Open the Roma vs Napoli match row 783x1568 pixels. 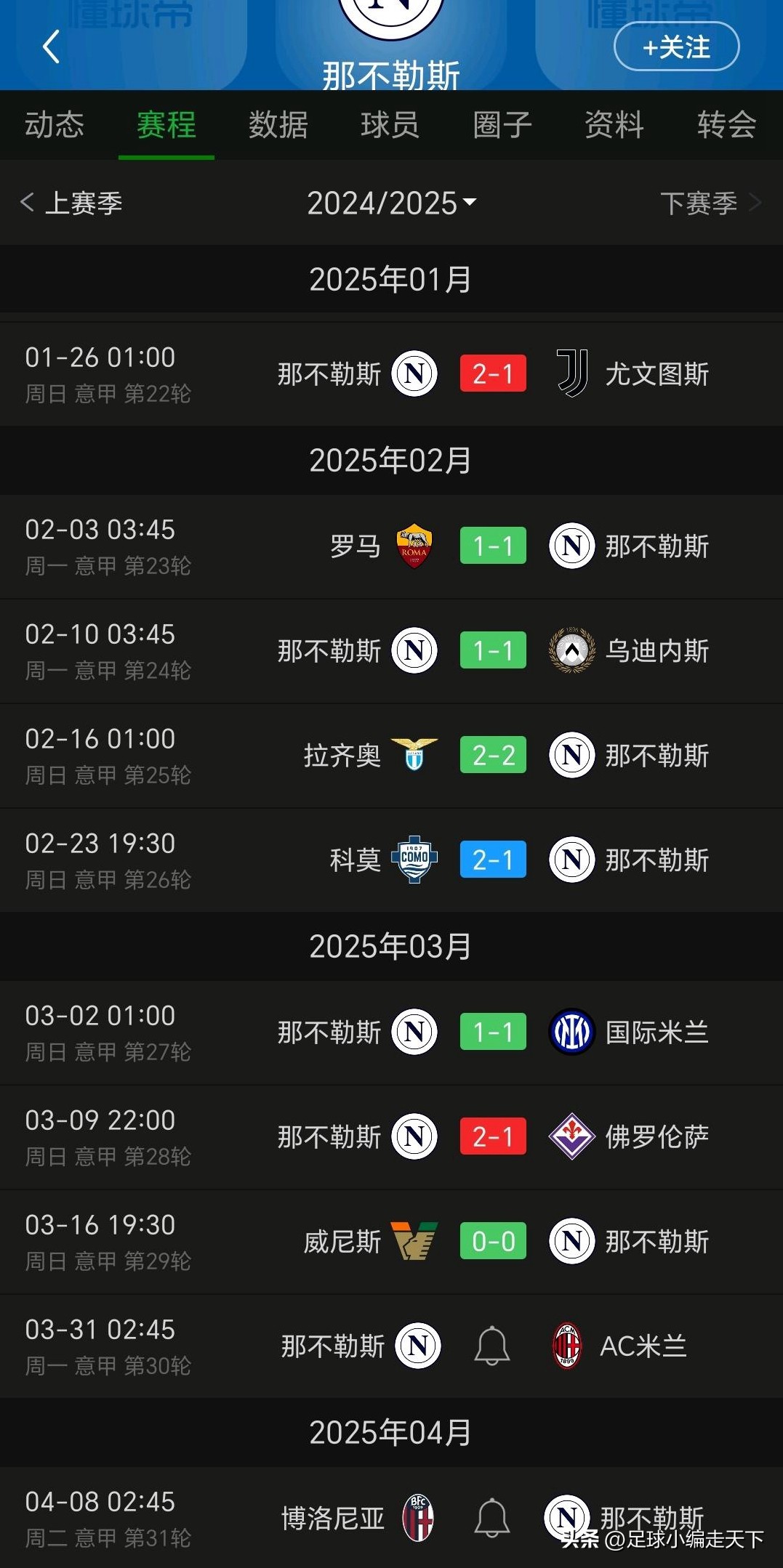pos(393,546)
